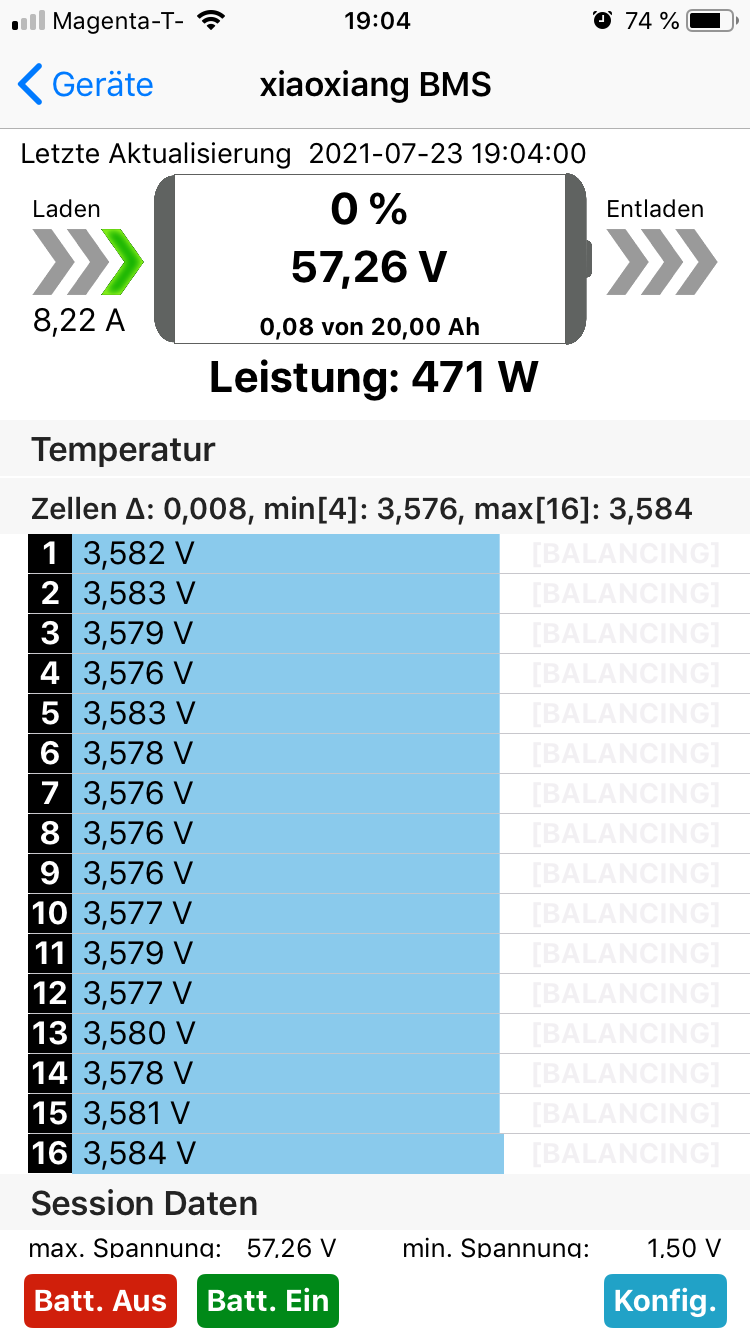Tap the red Batt. Aus button
The height and width of the screenshot is (1334, 750).
click(100, 1301)
